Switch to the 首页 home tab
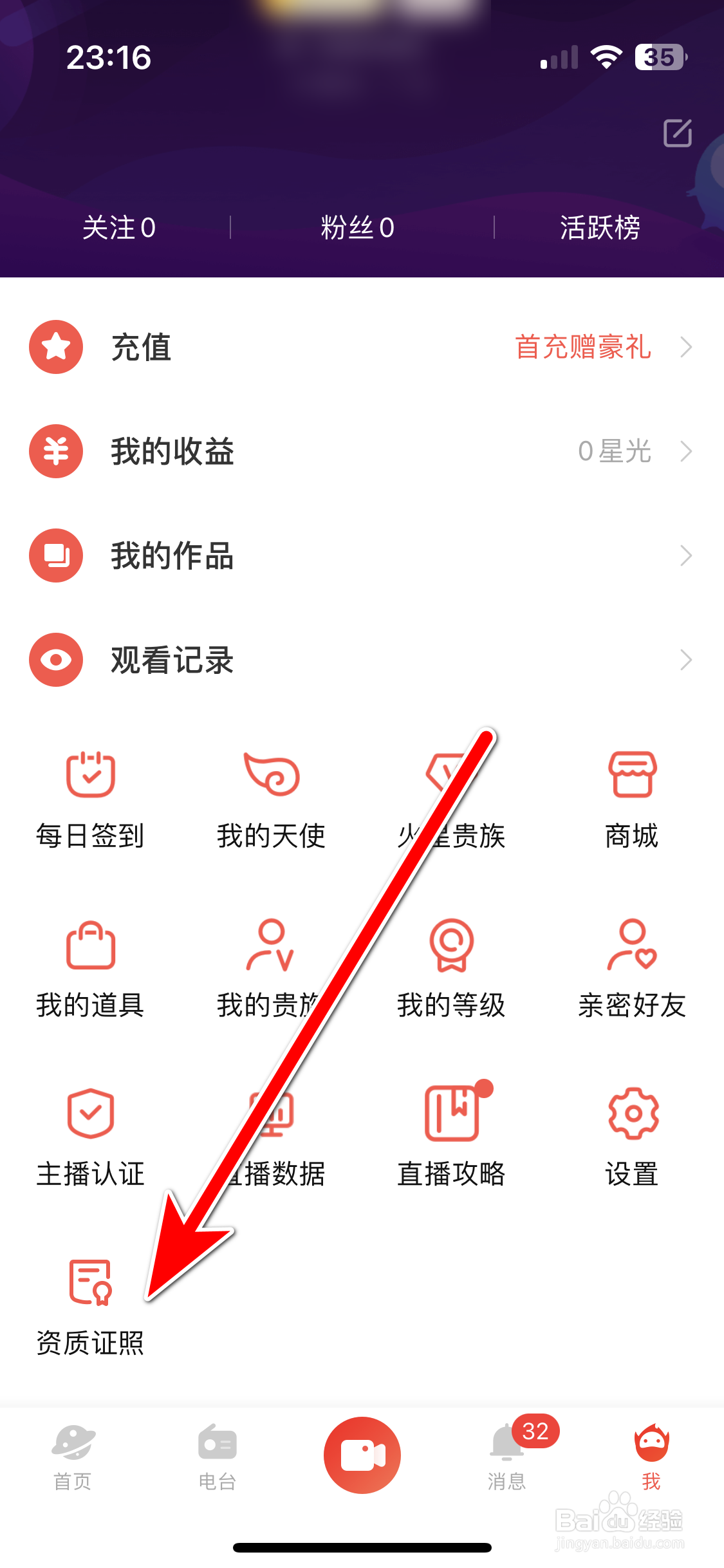The width and height of the screenshot is (724, 1568). tap(71, 1461)
